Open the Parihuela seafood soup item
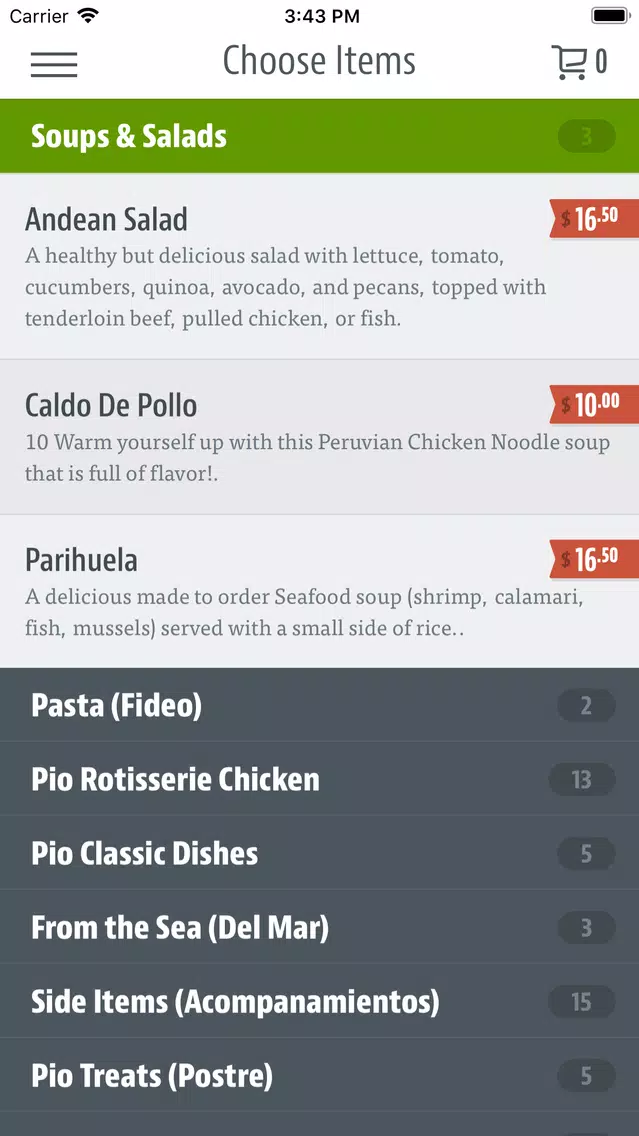 click(x=320, y=591)
